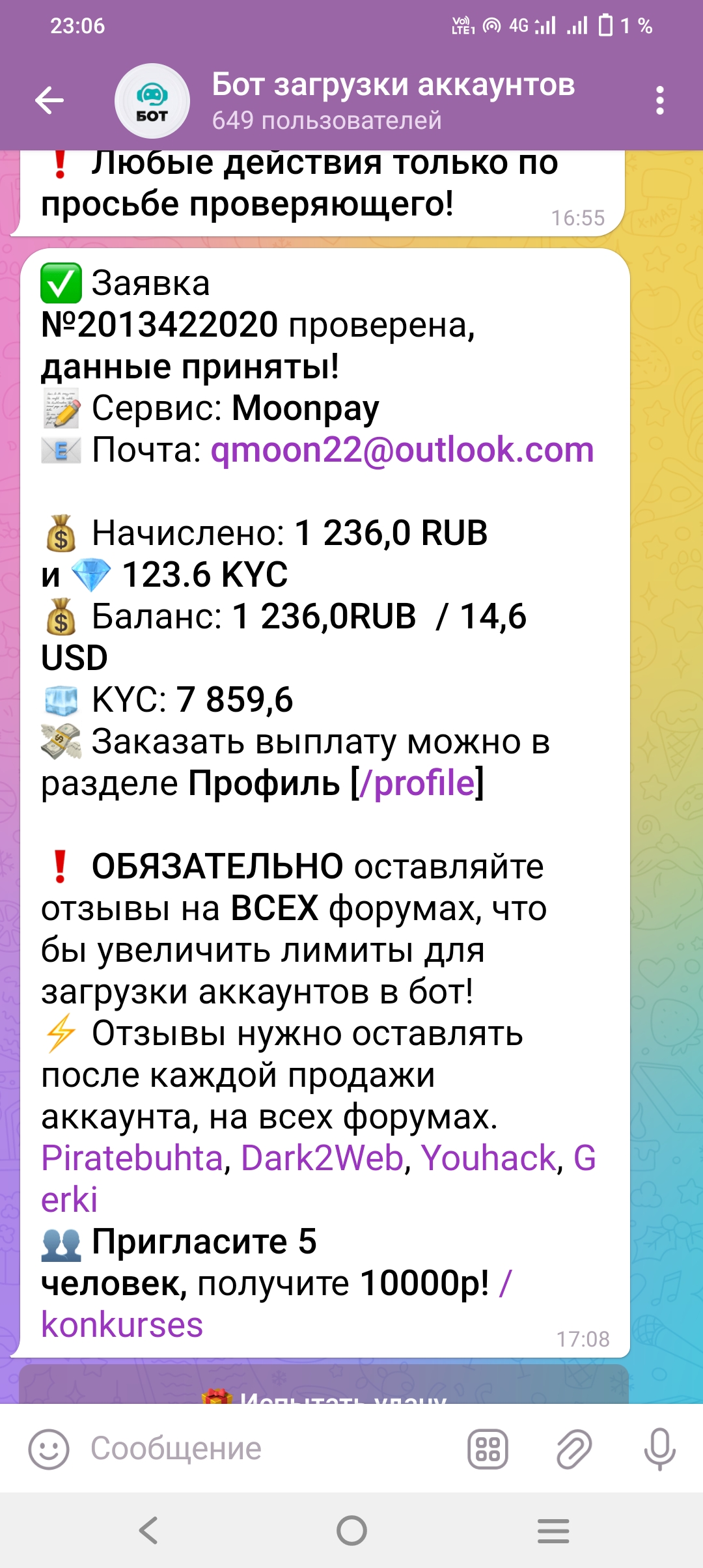Open the chat overflow menu
The width and height of the screenshot is (703, 1568).
(x=659, y=100)
